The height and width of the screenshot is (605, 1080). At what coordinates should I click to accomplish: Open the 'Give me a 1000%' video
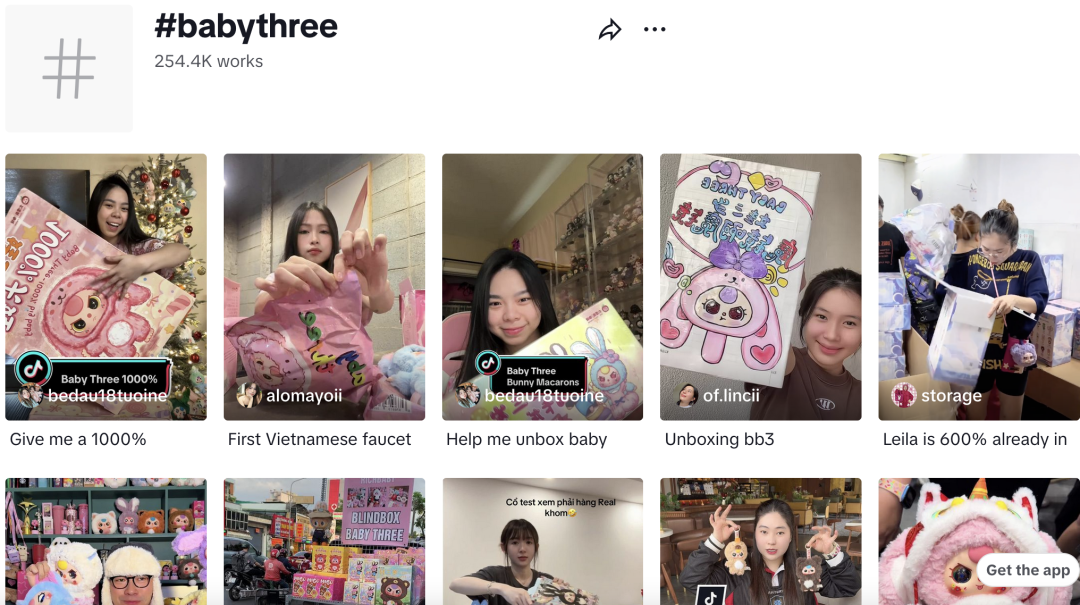[106, 286]
